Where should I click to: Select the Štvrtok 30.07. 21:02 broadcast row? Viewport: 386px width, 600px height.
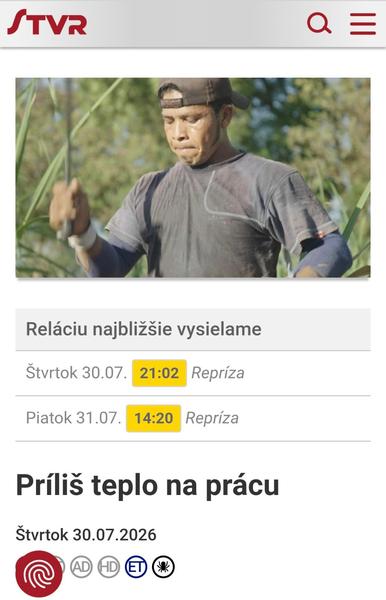coord(193,373)
